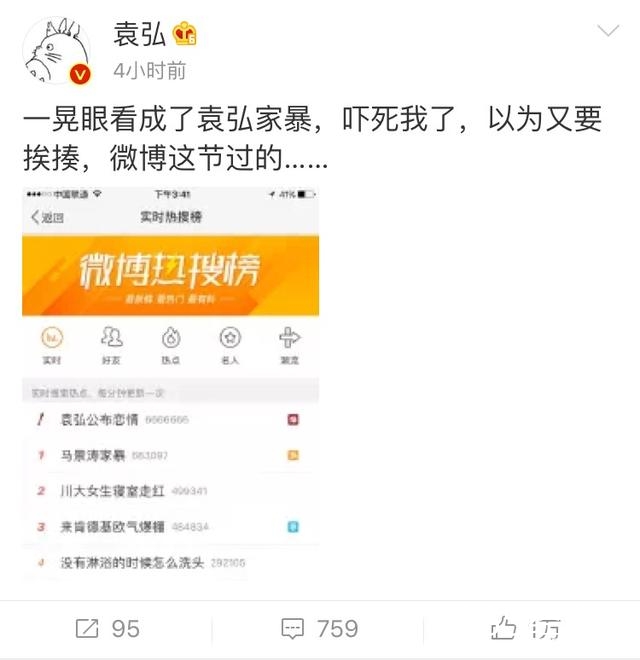Expand the post options chevron
The height and width of the screenshot is (660, 640).
pos(607,32)
